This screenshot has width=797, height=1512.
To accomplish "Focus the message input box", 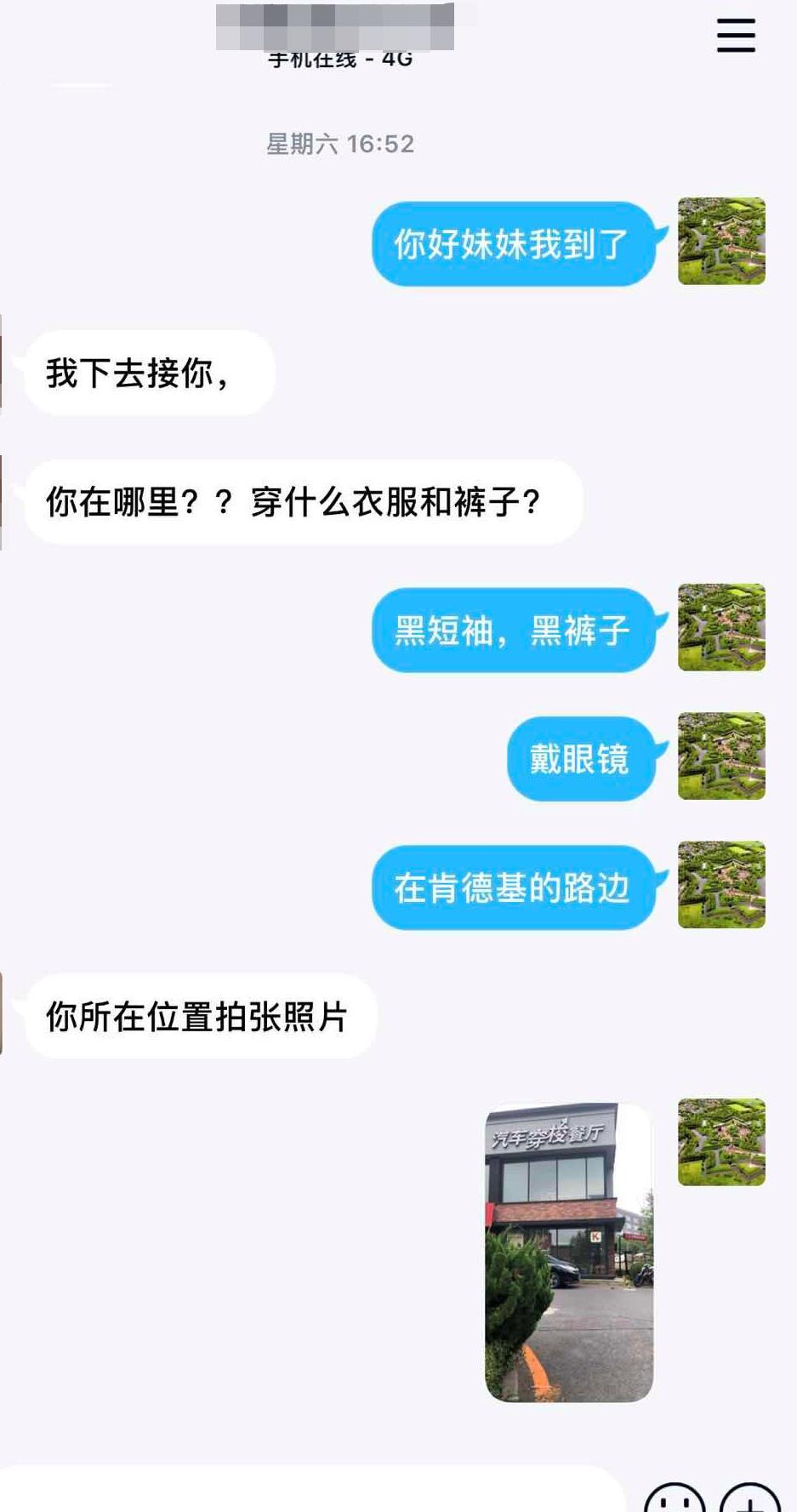I will point(315,1493).
